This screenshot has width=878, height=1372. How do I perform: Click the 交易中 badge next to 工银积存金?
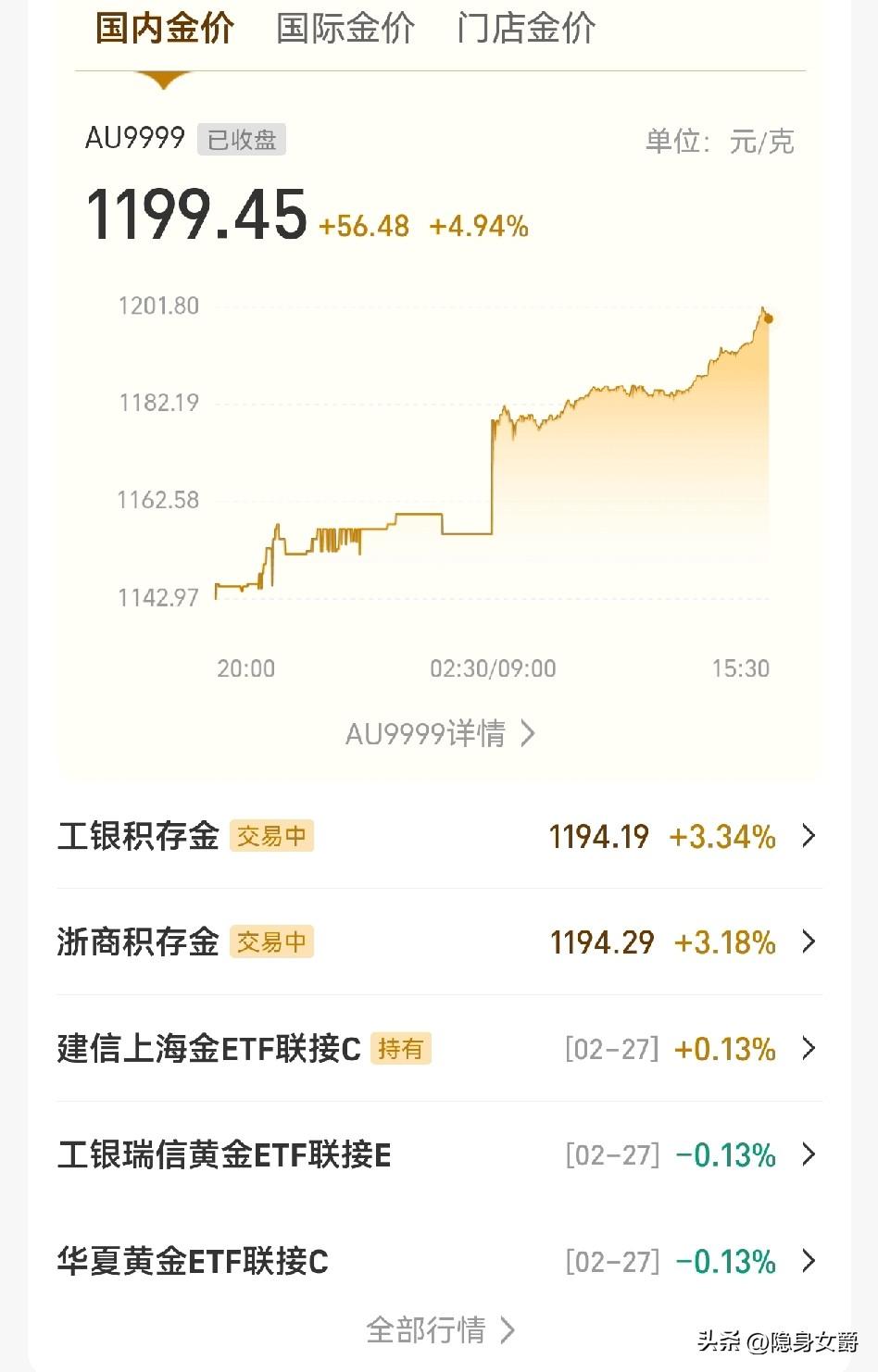tap(271, 835)
